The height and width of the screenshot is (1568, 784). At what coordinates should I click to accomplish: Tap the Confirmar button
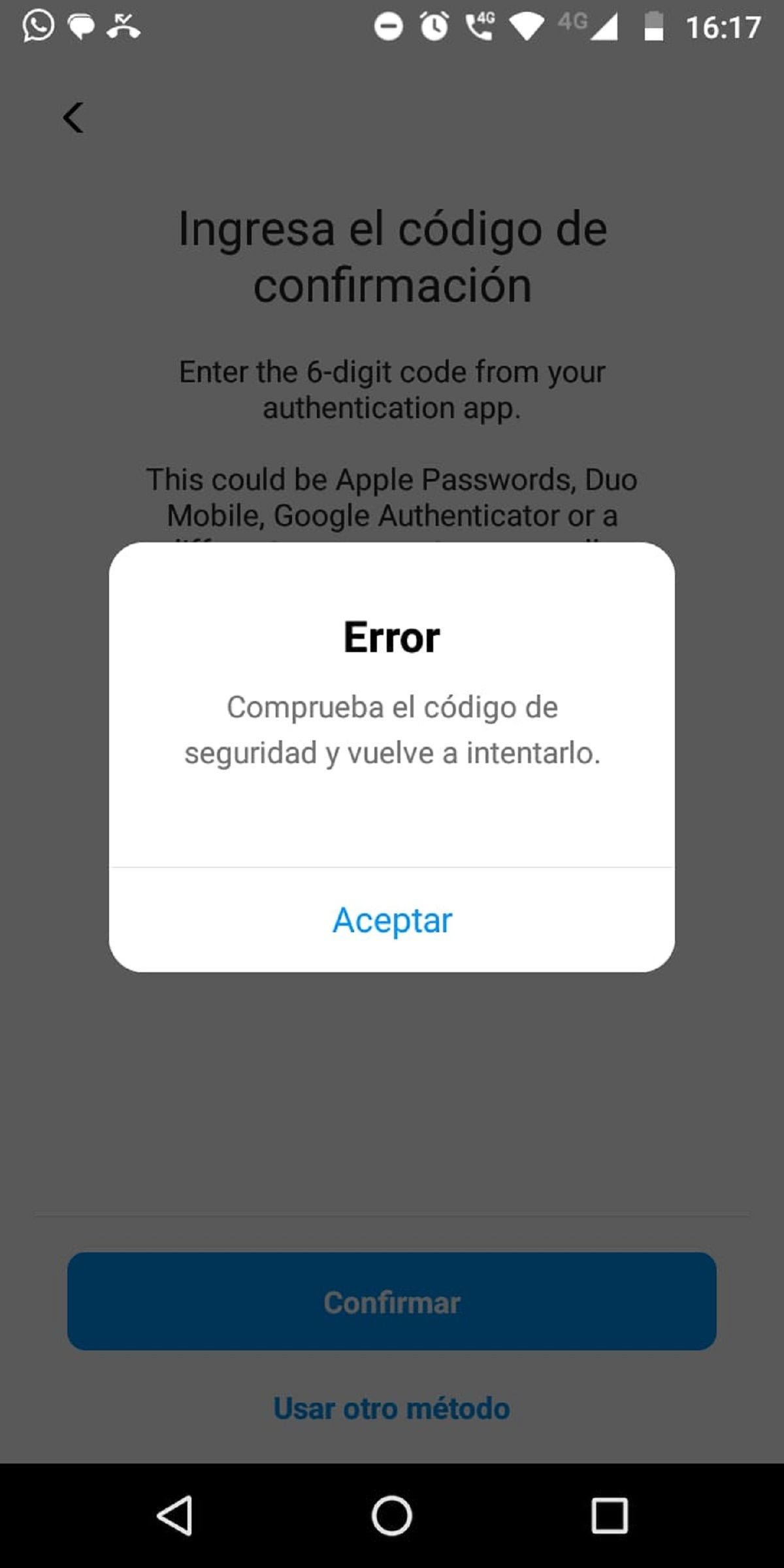[392, 1301]
